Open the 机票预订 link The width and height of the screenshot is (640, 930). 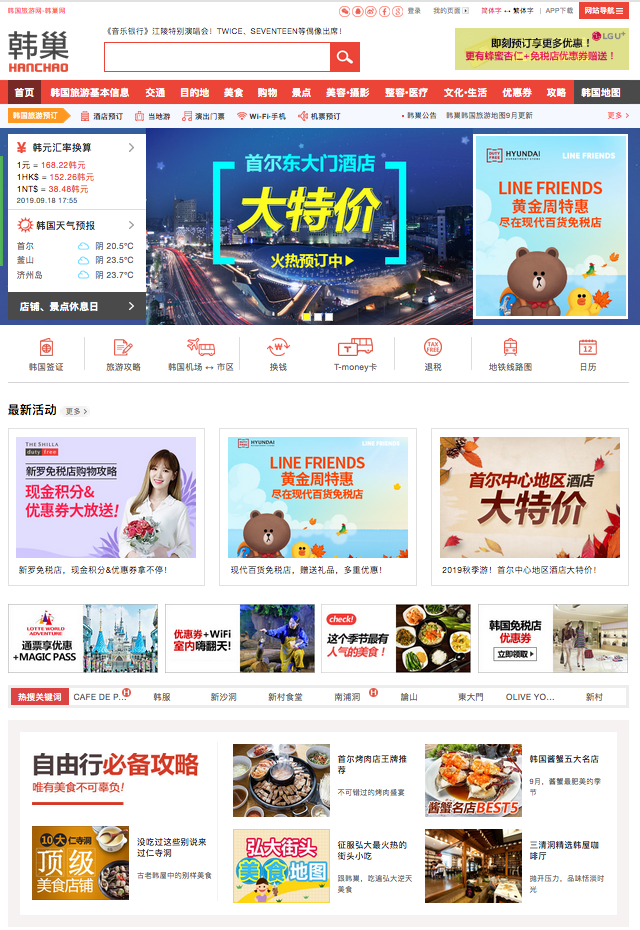[x=318, y=116]
